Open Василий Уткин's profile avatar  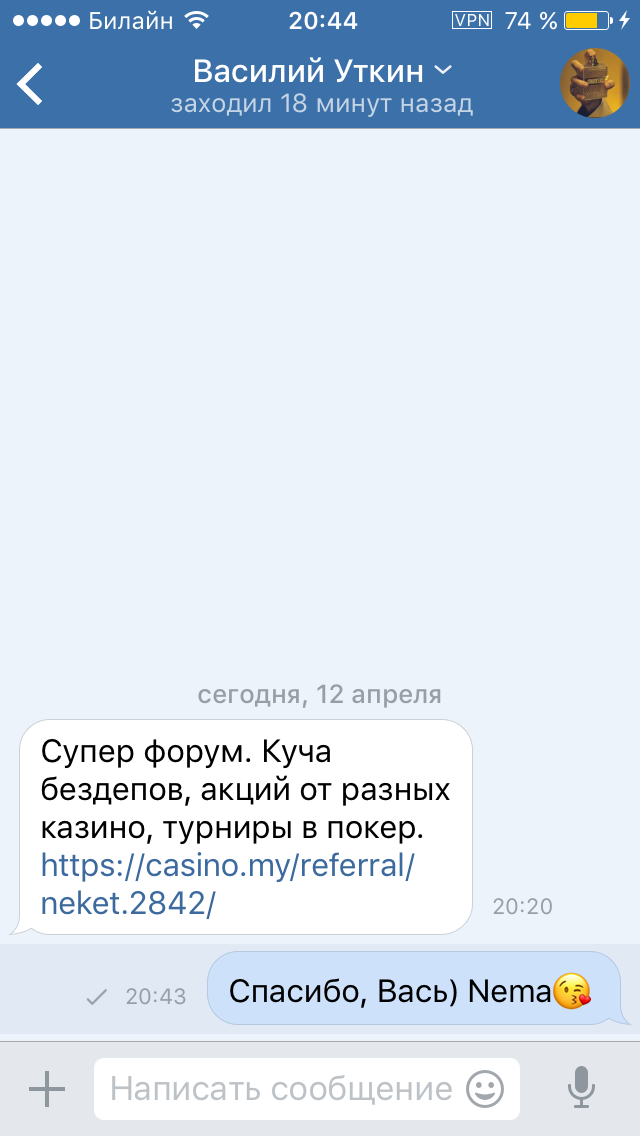point(595,83)
